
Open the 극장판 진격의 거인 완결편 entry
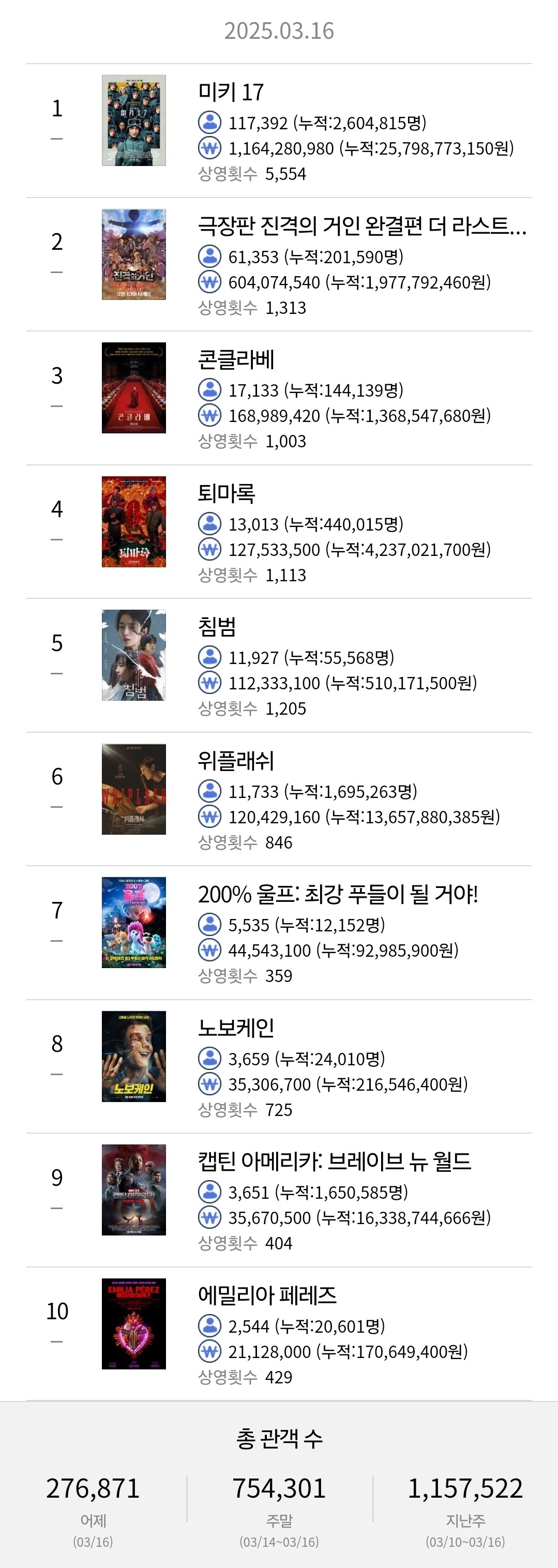[279, 264]
